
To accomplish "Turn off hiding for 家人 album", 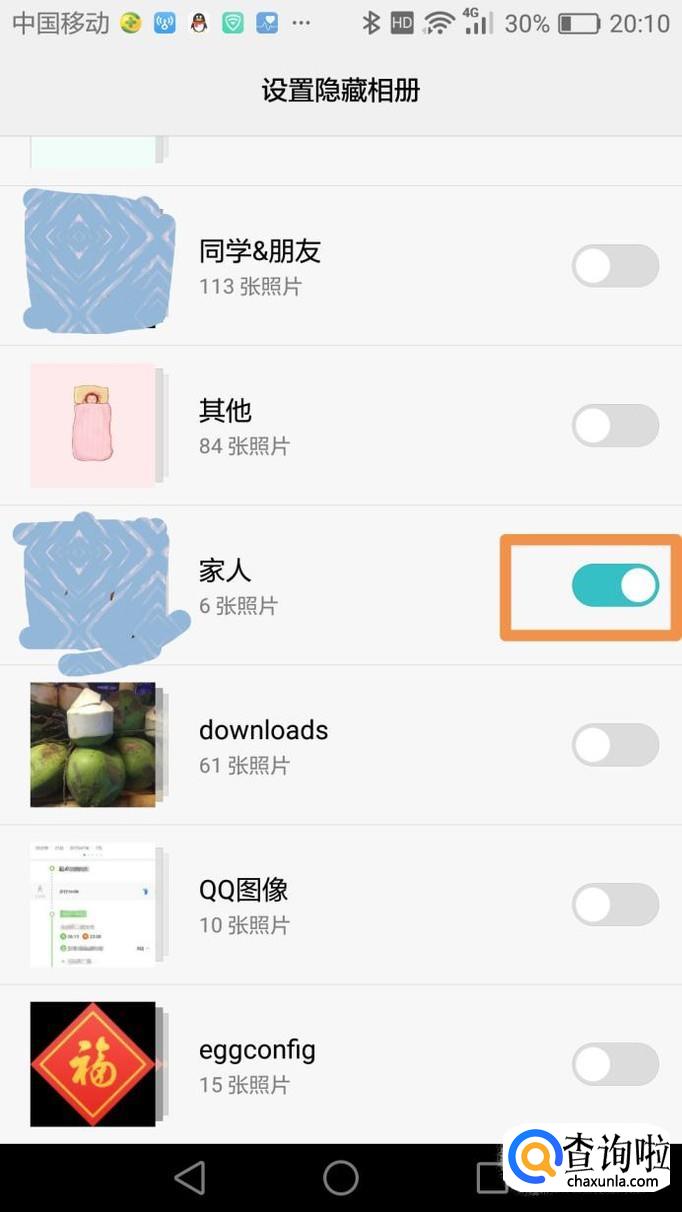I will [615, 586].
